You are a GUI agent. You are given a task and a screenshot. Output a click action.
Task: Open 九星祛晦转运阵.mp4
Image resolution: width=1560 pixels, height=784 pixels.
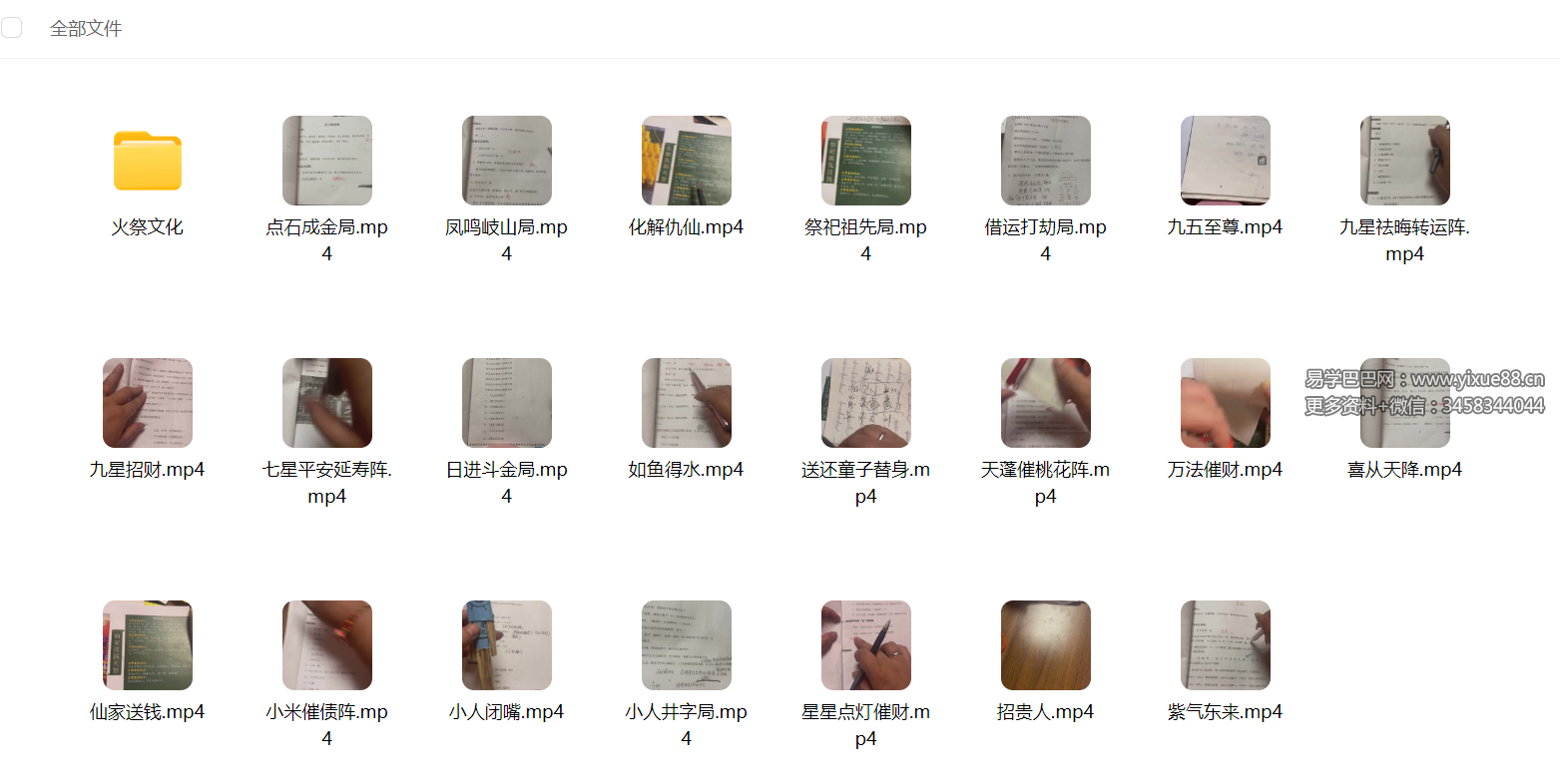[x=1404, y=161]
